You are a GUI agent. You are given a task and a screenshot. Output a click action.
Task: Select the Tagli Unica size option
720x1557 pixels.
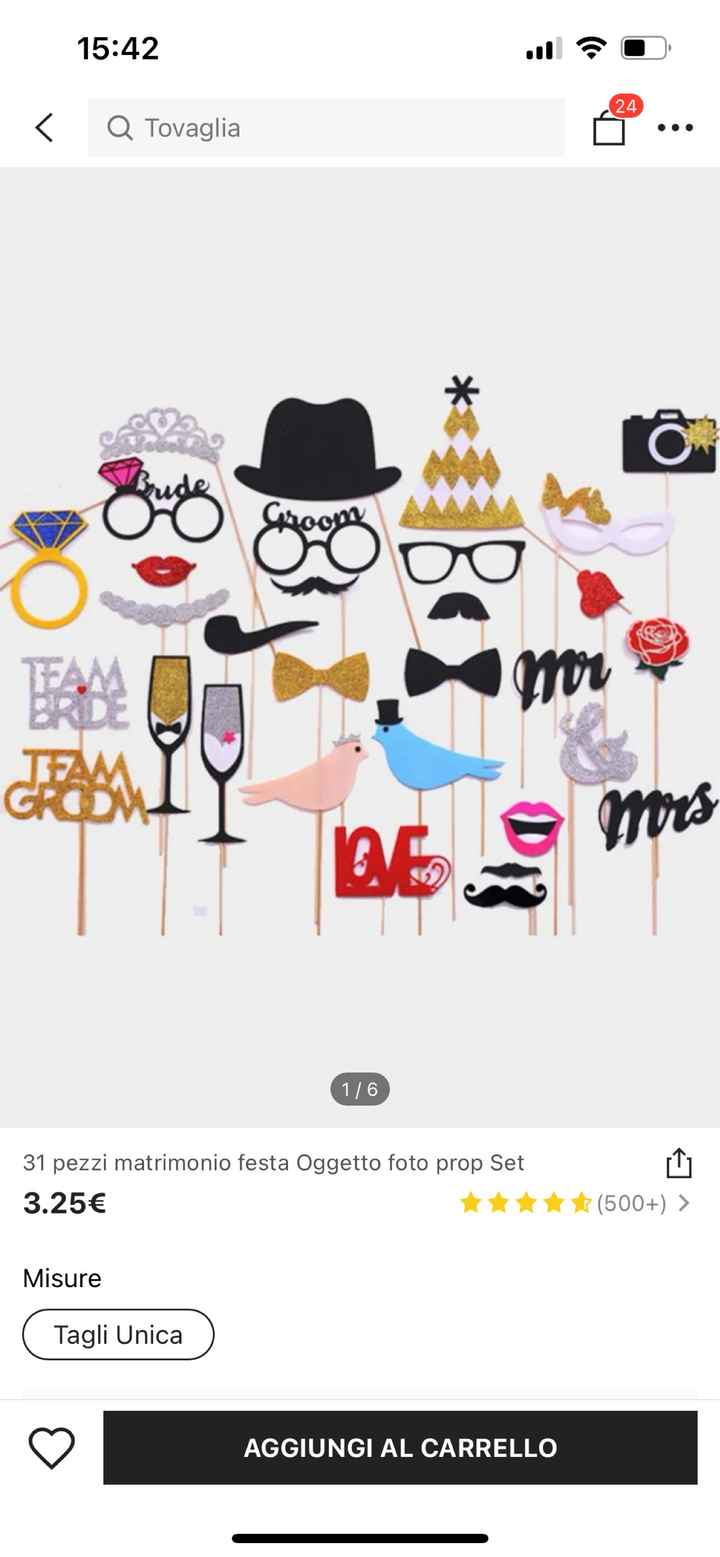point(118,1334)
